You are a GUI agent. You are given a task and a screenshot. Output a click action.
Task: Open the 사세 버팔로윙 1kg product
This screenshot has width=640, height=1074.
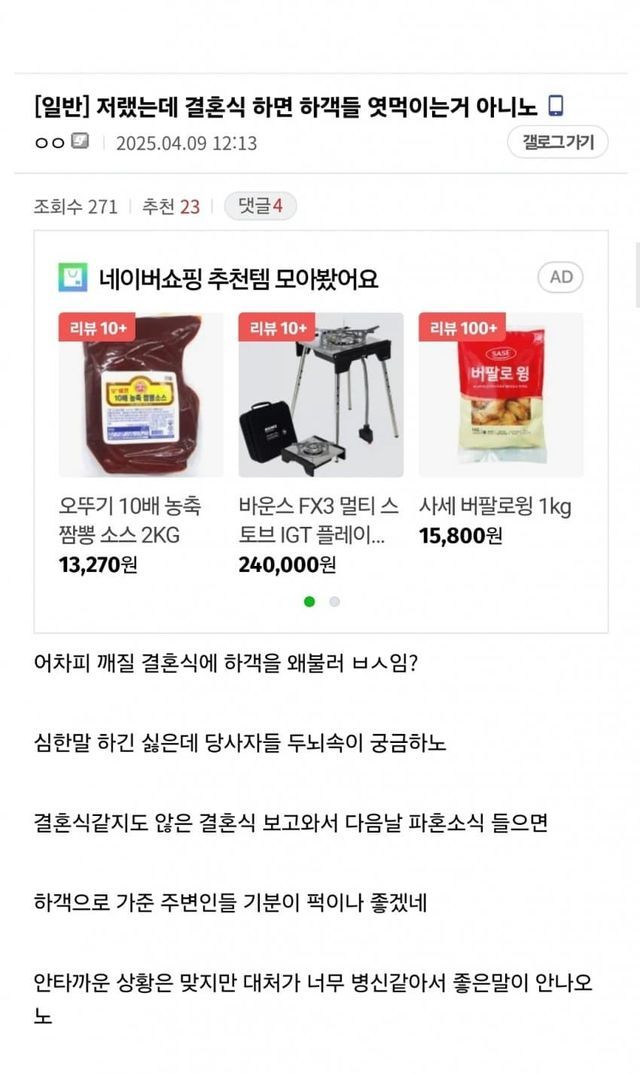501,430
